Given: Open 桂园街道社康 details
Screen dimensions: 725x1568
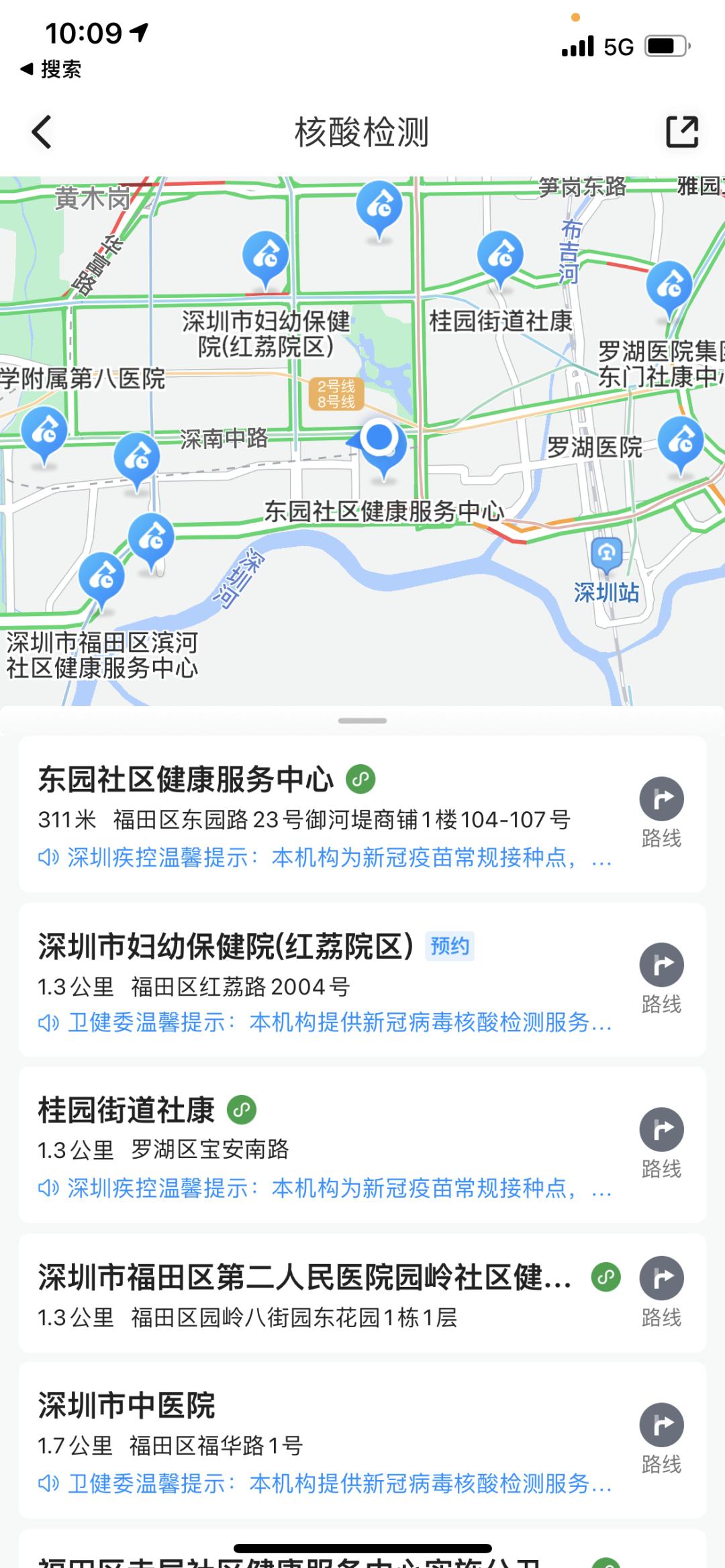Looking at the screenshot, I should pos(126,1110).
